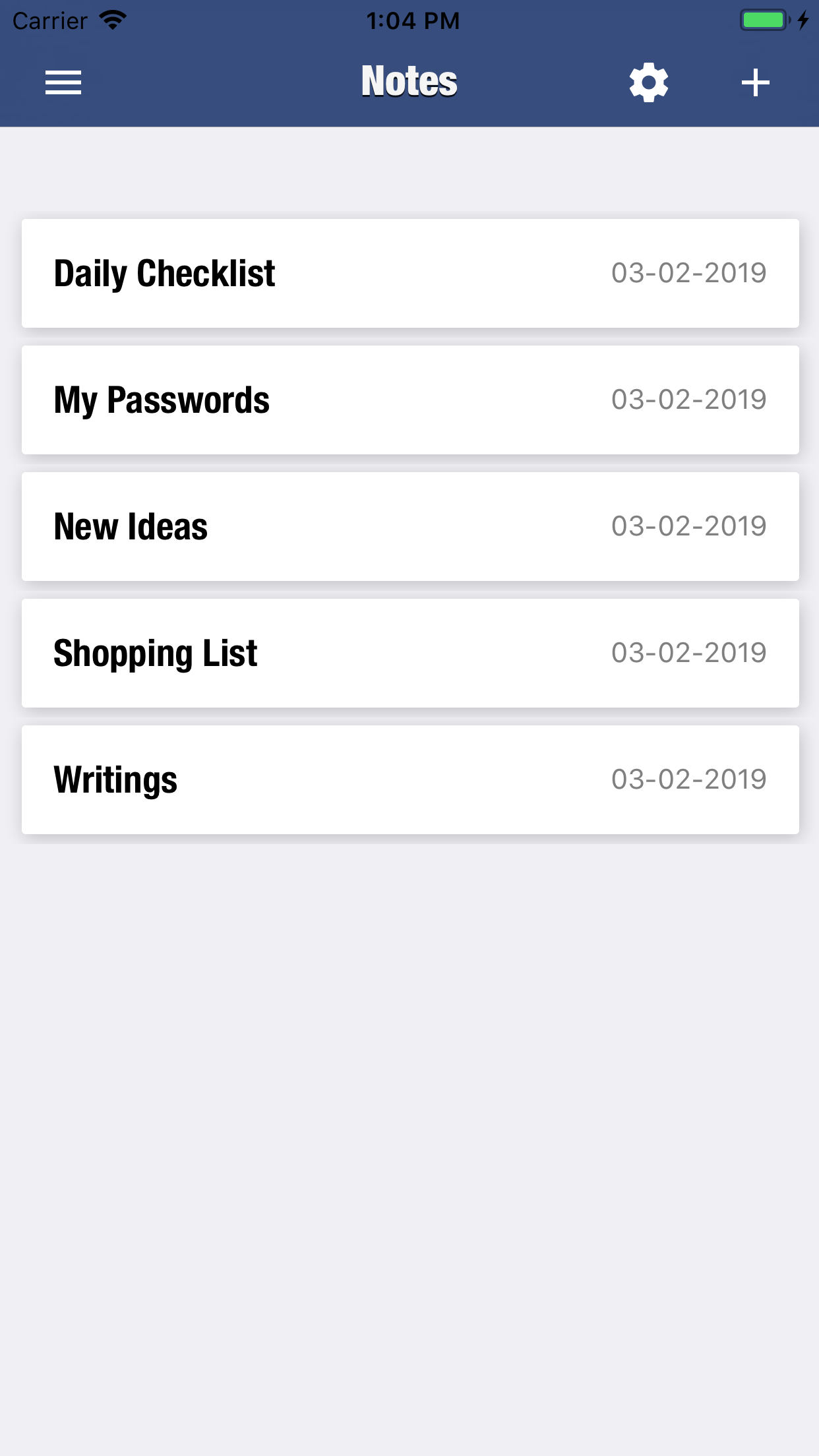819x1456 pixels.
Task: Tap the clock showing 1:04 PM
Action: pyautogui.click(x=413, y=20)
